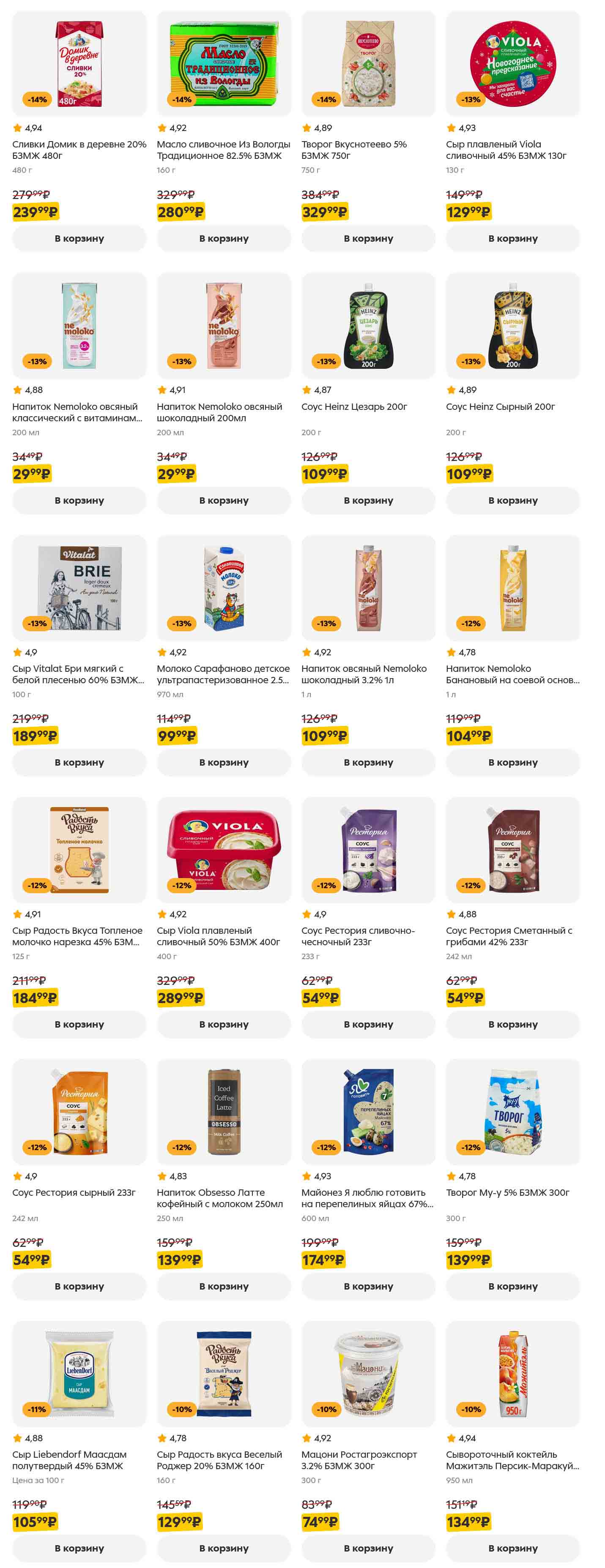The width and height of the screenshot is (605, 1568).
Task: Add Напиток Obsesso Латте to cart
Action: tap(224, 1286)
